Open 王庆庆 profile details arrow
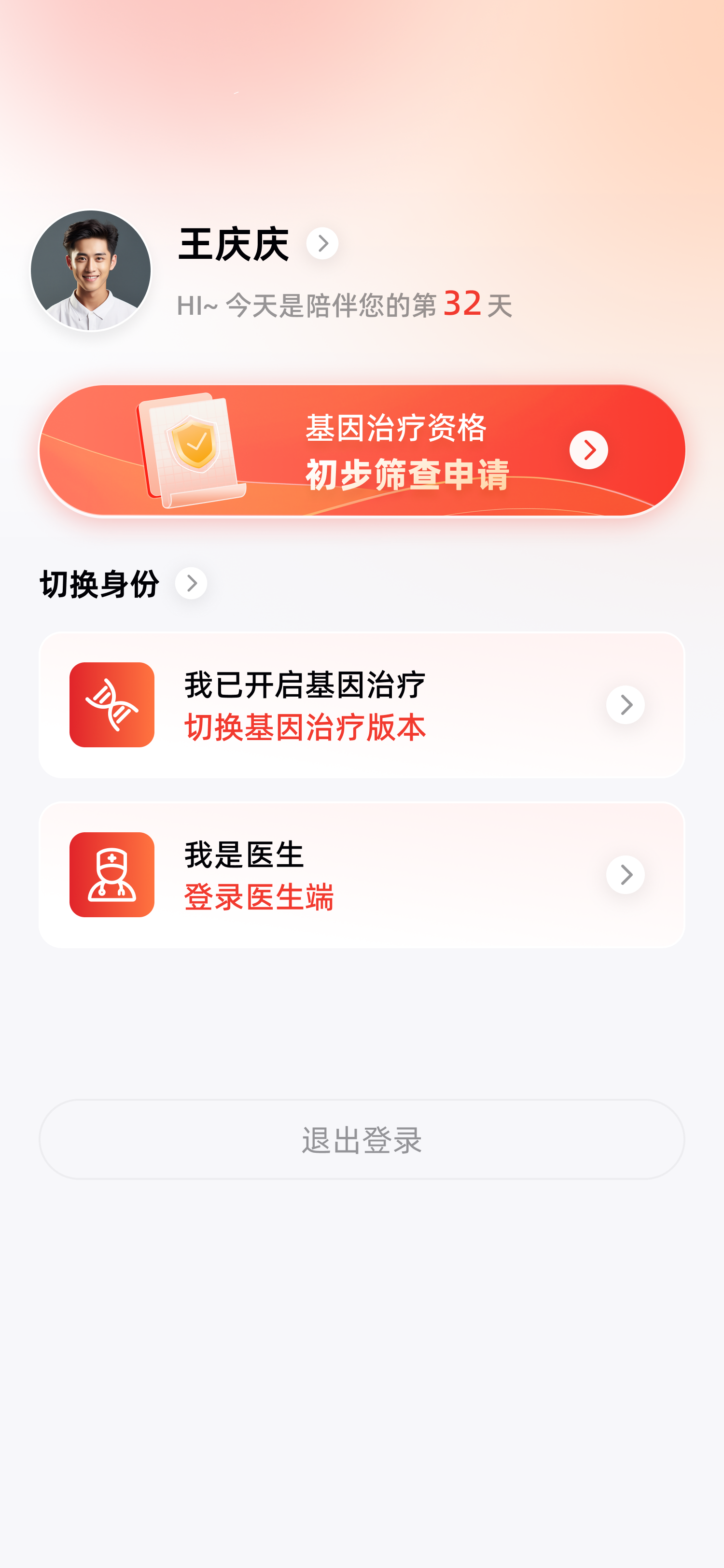Viewport: 724px width, 1568px height. 322,243
